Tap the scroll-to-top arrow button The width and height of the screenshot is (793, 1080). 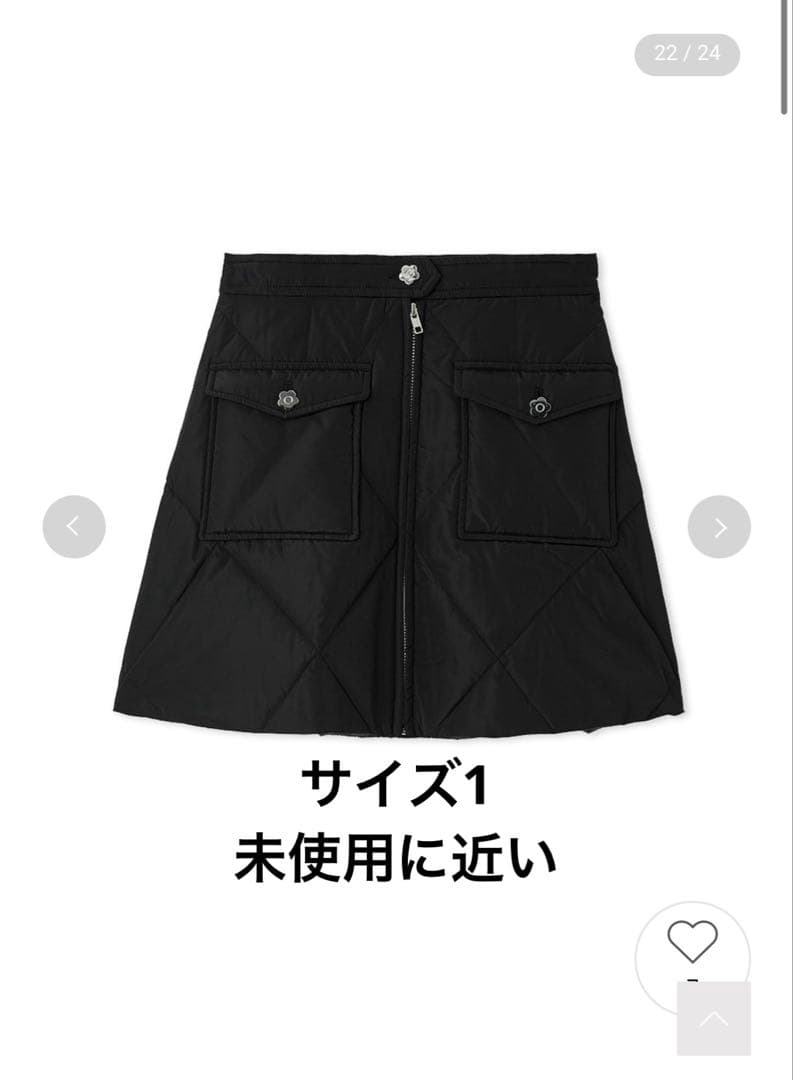(x=713, y=1018)
